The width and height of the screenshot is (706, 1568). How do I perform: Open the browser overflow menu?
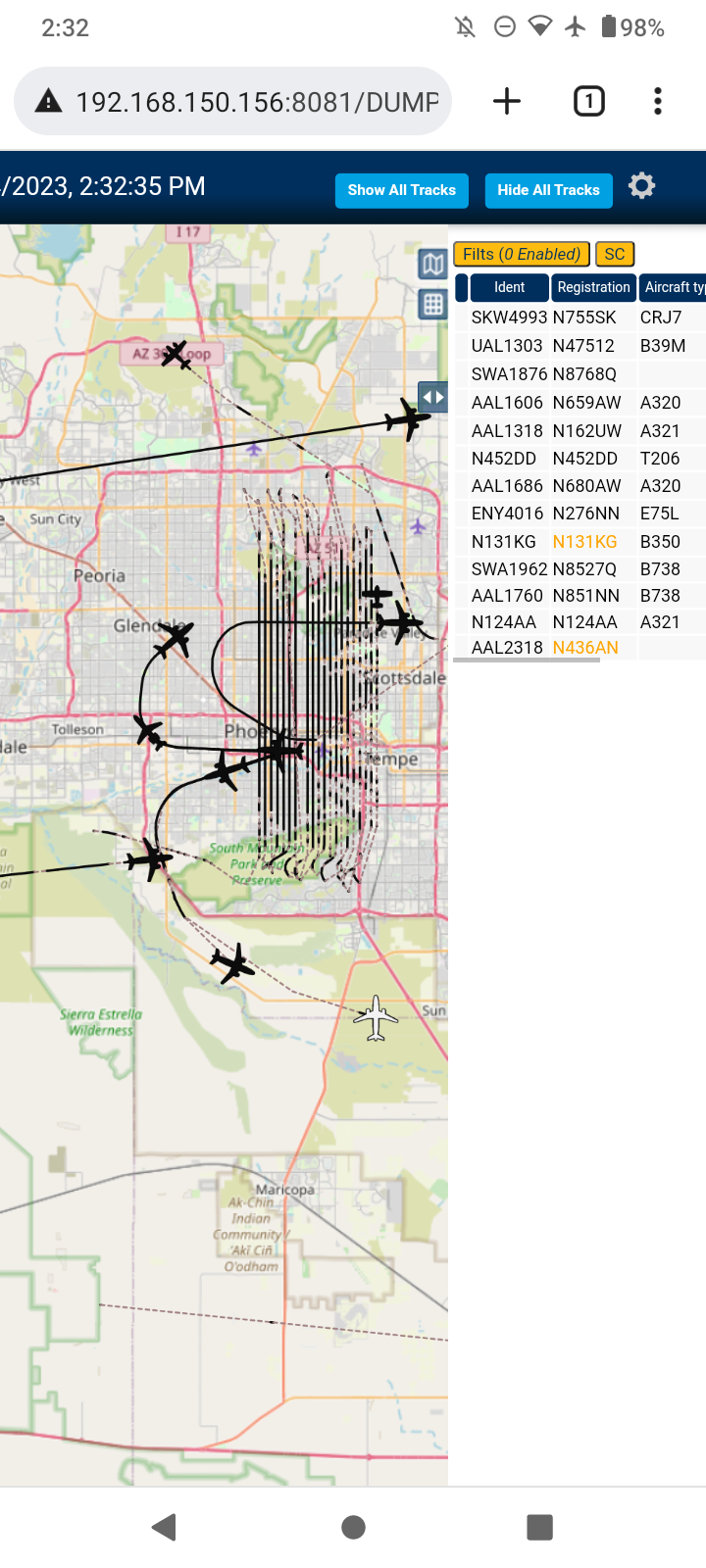658,101
